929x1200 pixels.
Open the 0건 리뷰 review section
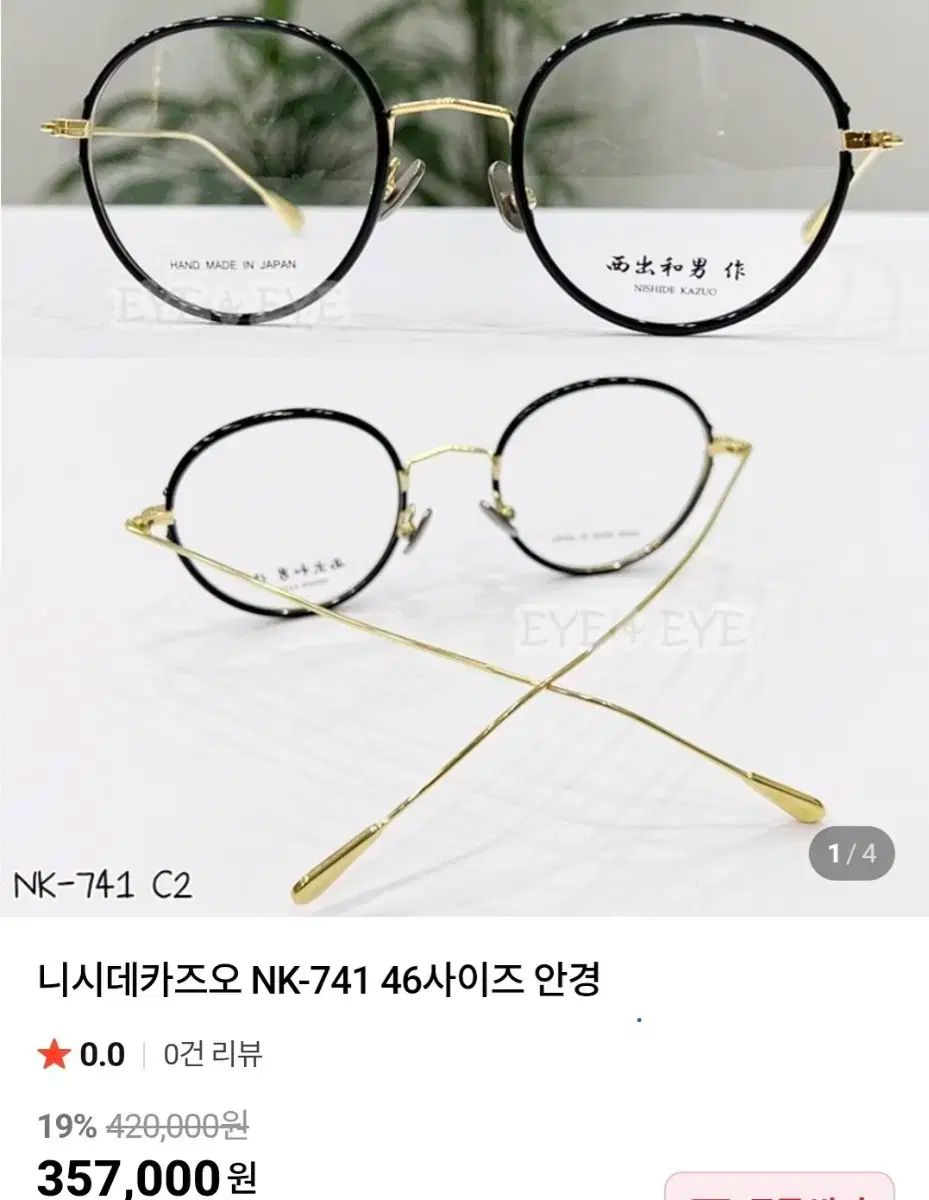[x=213, y=1054]
